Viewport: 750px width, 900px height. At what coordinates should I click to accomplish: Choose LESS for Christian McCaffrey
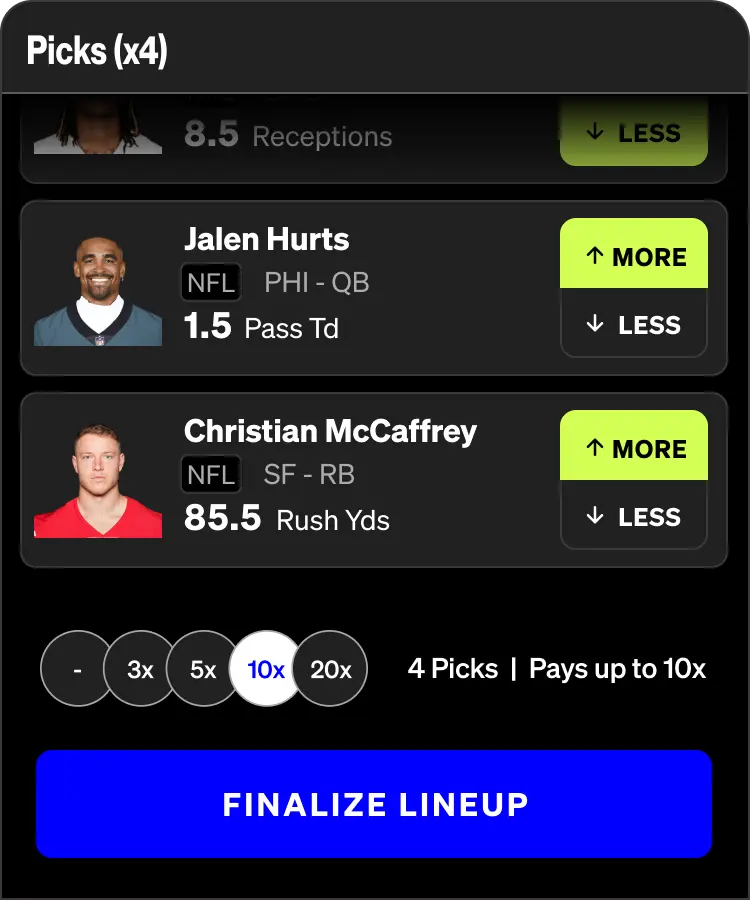[634, 516]
